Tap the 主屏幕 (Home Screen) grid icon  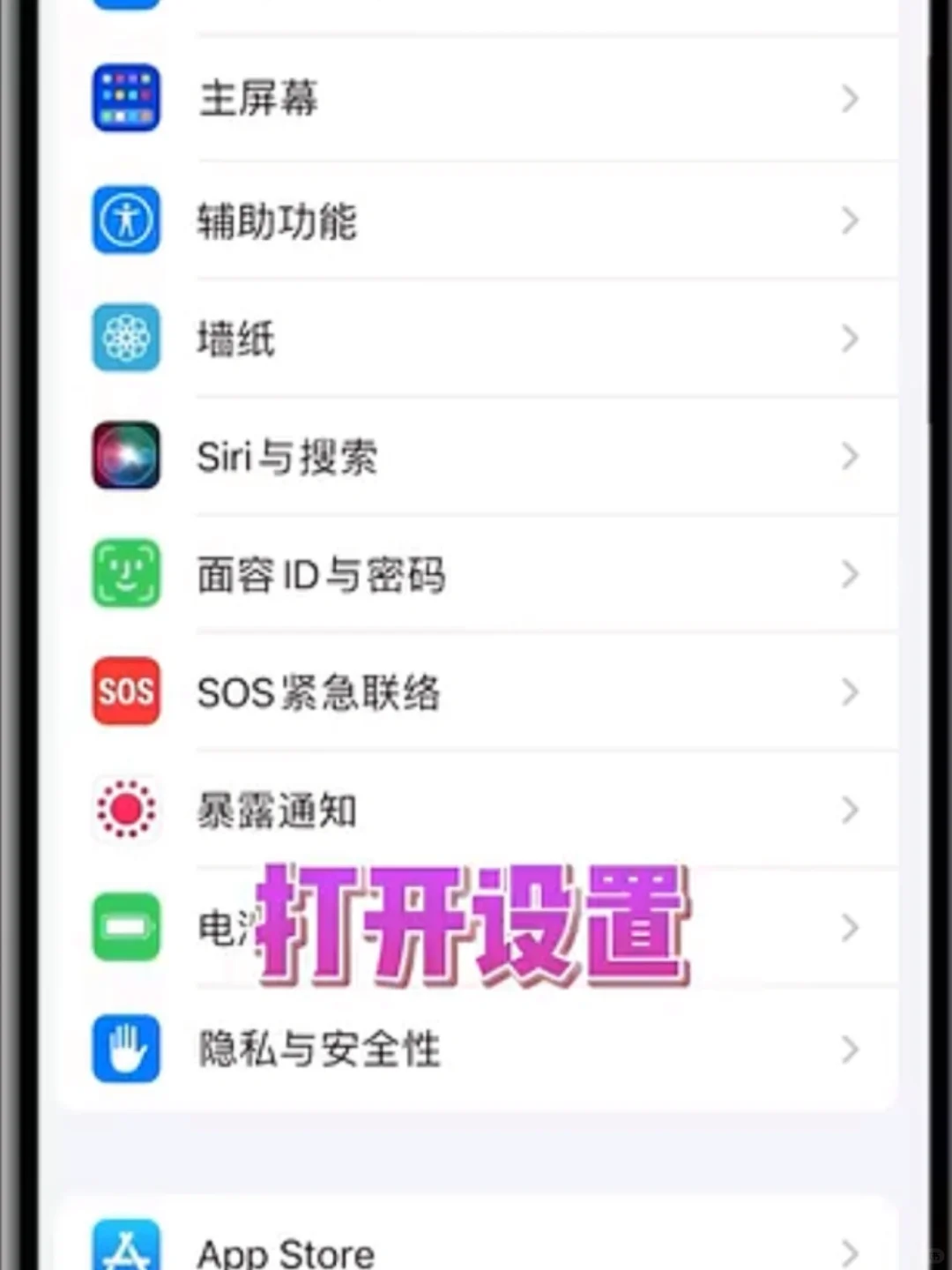click(126, 99)
